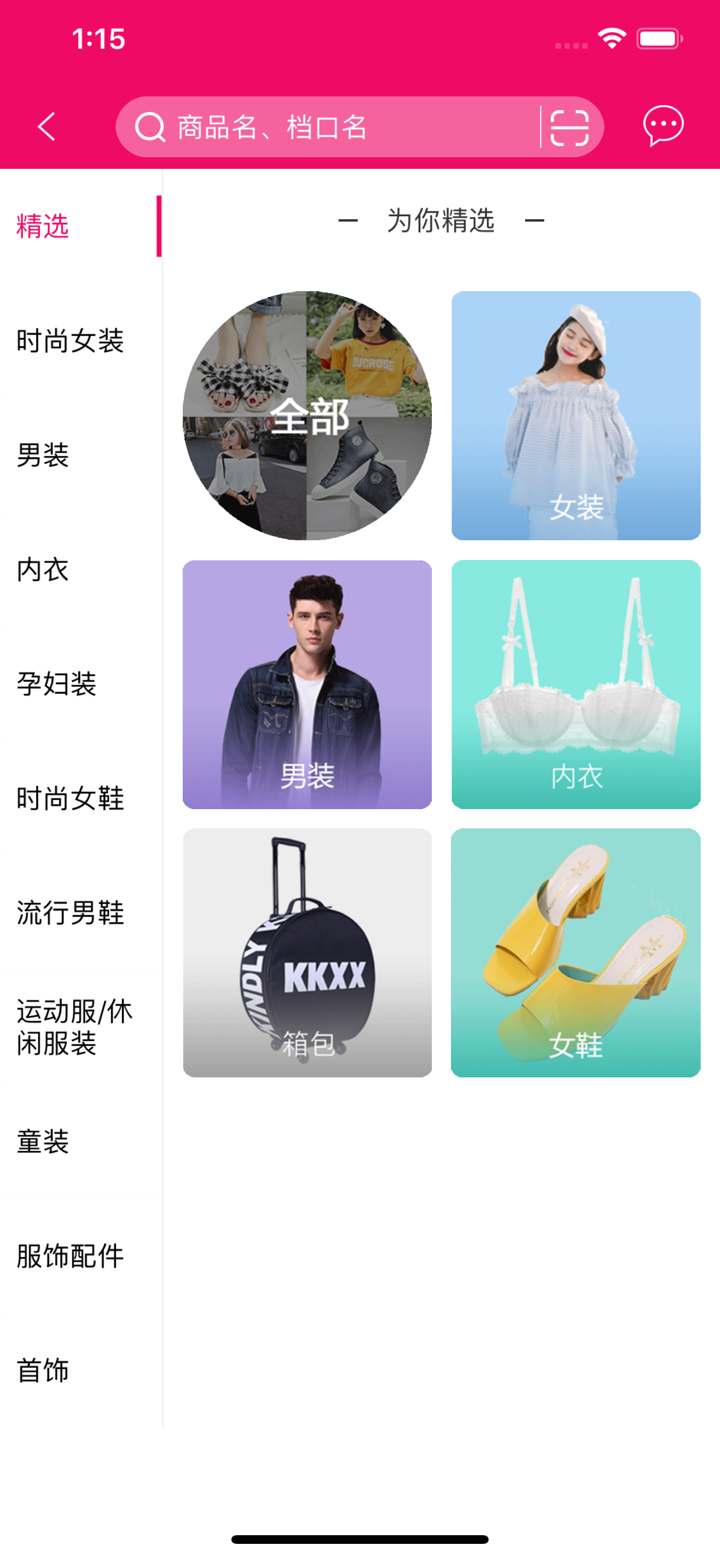Tap the back arrow icon

[45, 126]
